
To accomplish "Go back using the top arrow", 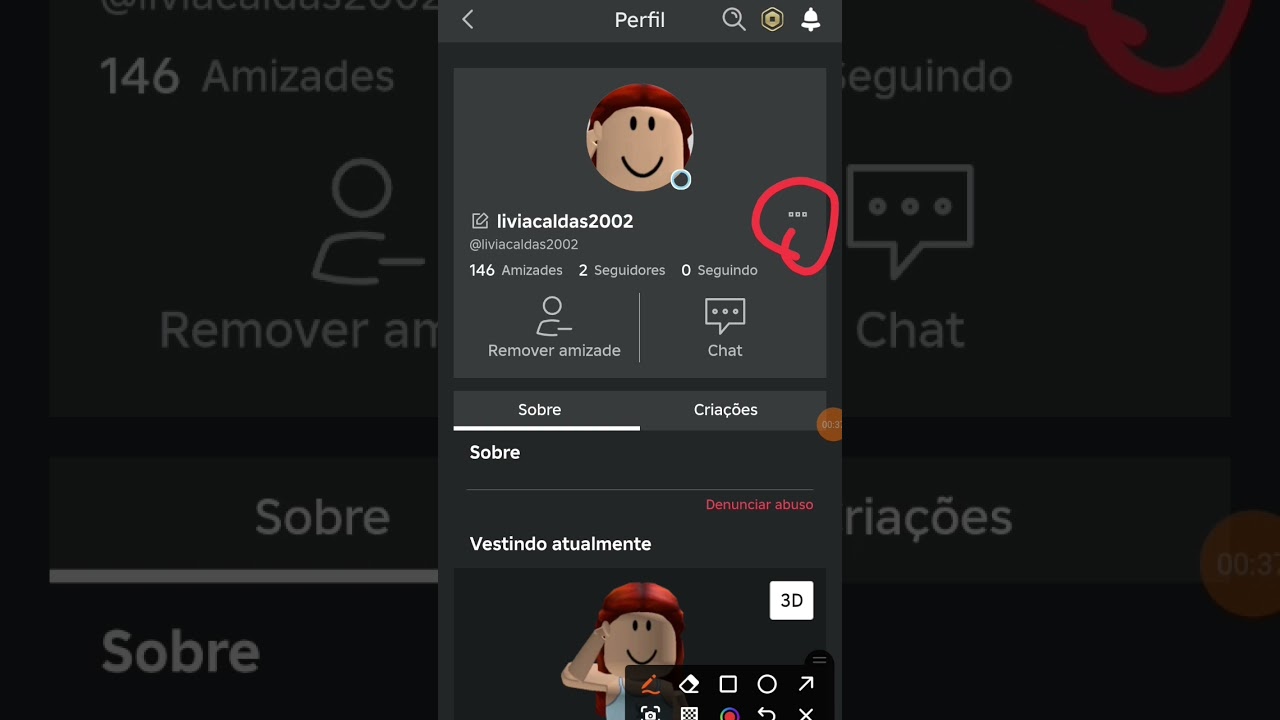I will (468, 20).
